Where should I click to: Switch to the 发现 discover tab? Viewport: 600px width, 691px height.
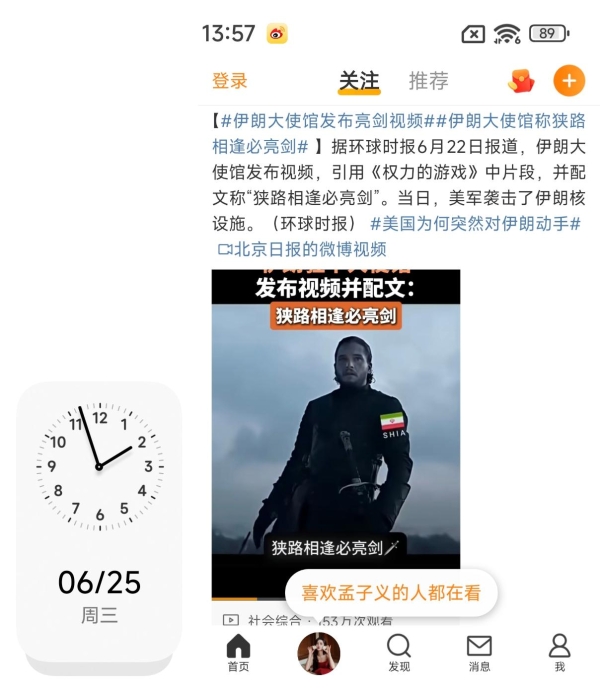pyautogui.click(x=399, y=653)
